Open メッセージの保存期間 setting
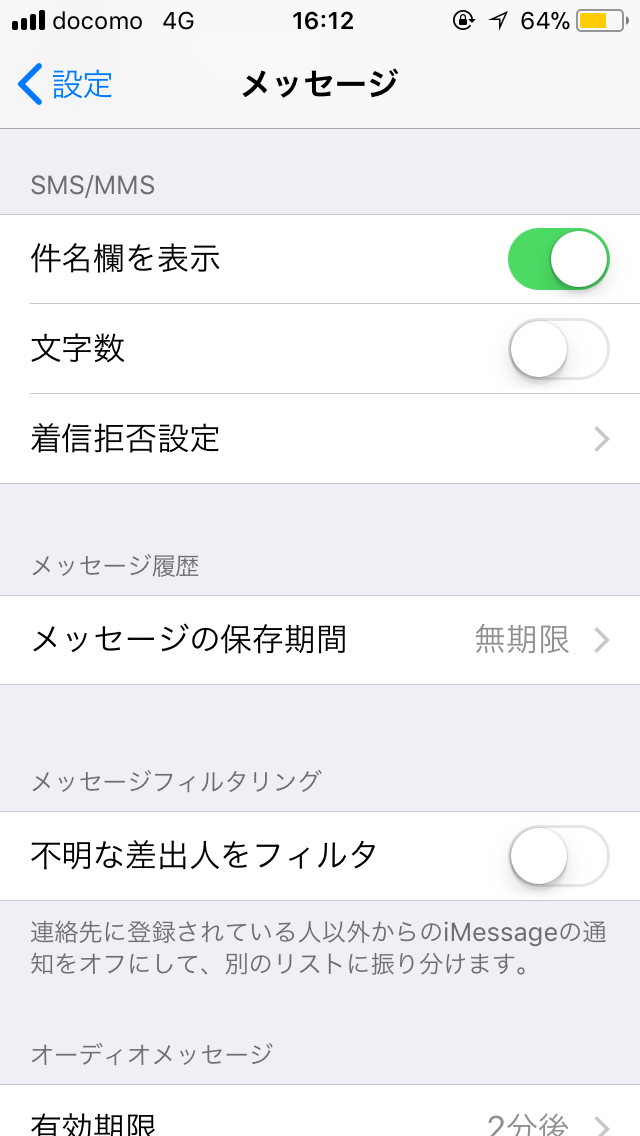640x1136 pixels. tap(320, 640)
